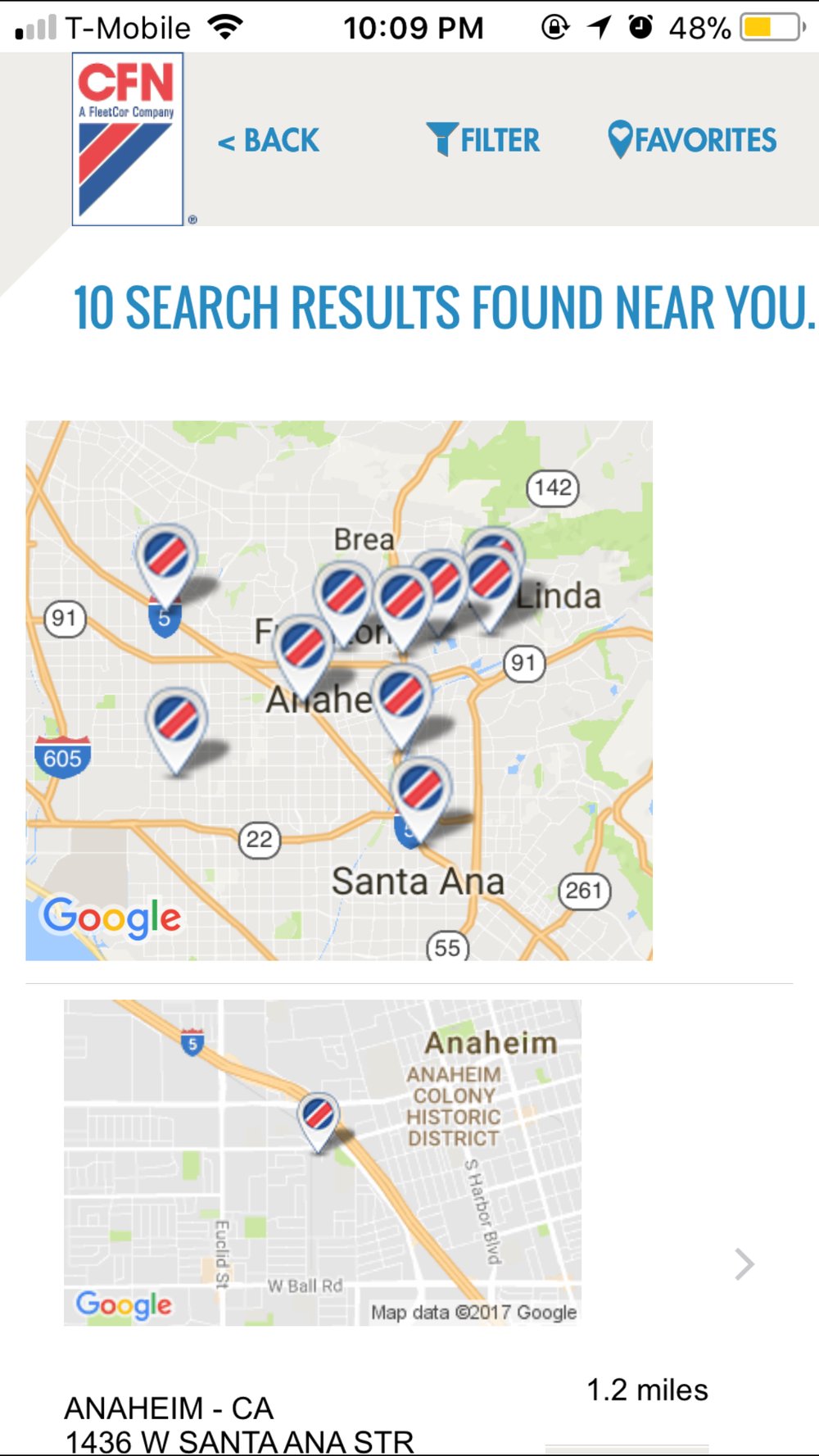The width and height of the screenshot is (819, 1456).
Task: Open the alarm clock status bar icon
Action: click(640, 27)
